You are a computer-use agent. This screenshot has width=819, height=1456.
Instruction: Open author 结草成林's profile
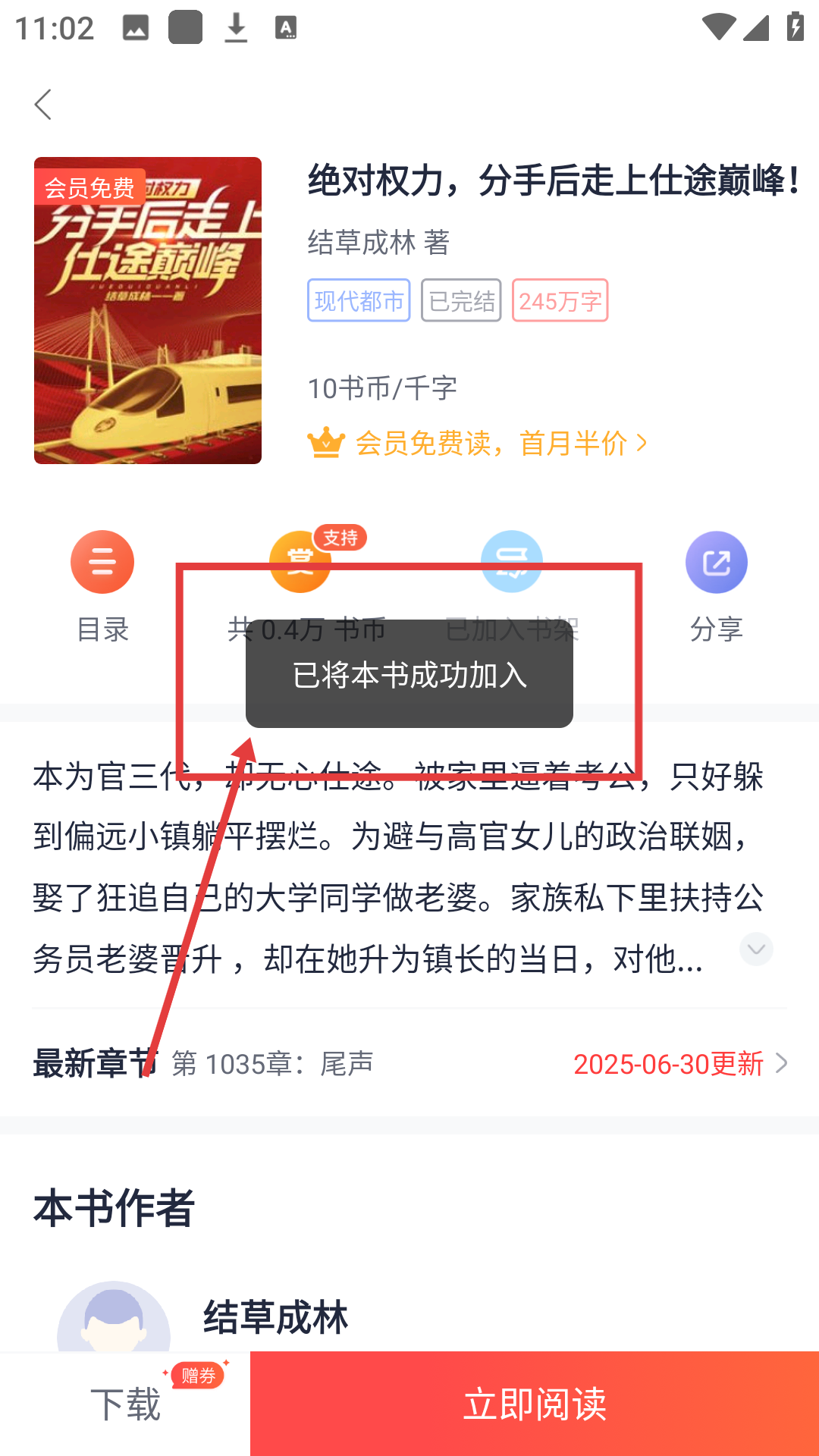(x=275, y=1316)
